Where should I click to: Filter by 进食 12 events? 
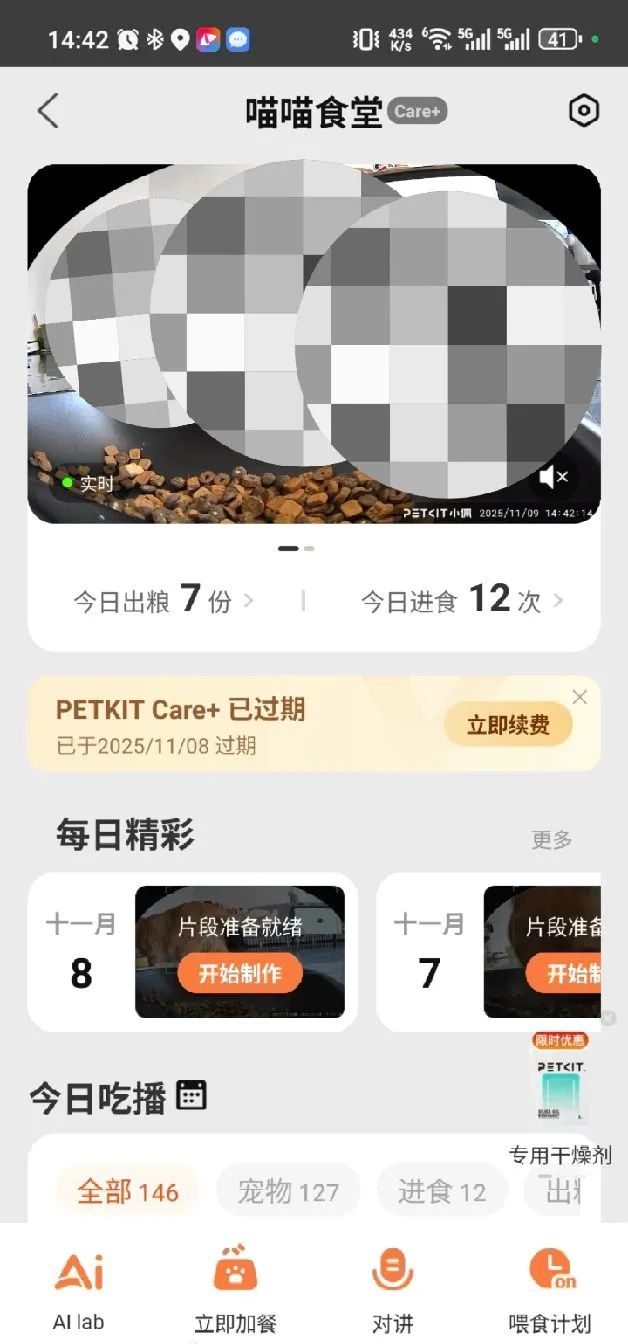coord(442,1191)
